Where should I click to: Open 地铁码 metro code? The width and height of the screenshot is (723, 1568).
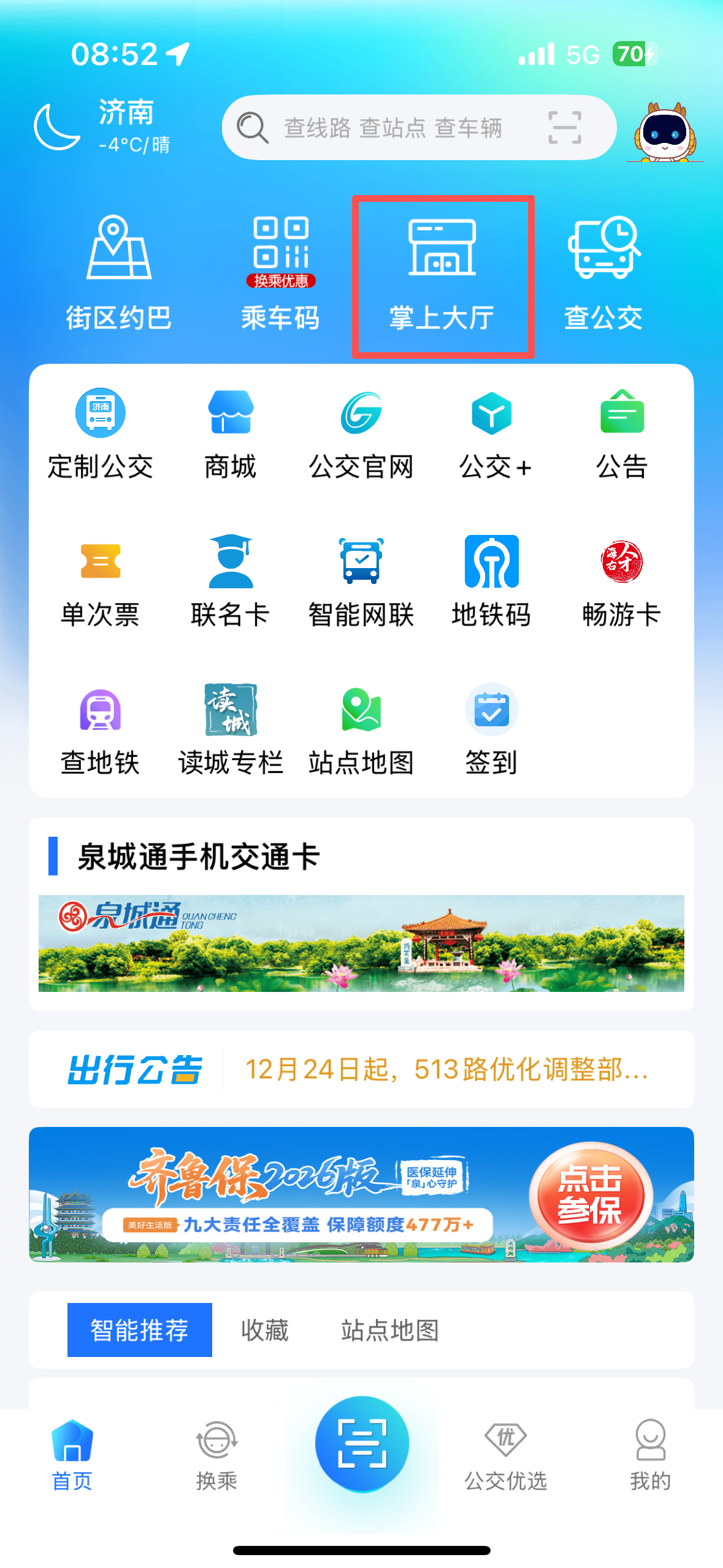491,582
